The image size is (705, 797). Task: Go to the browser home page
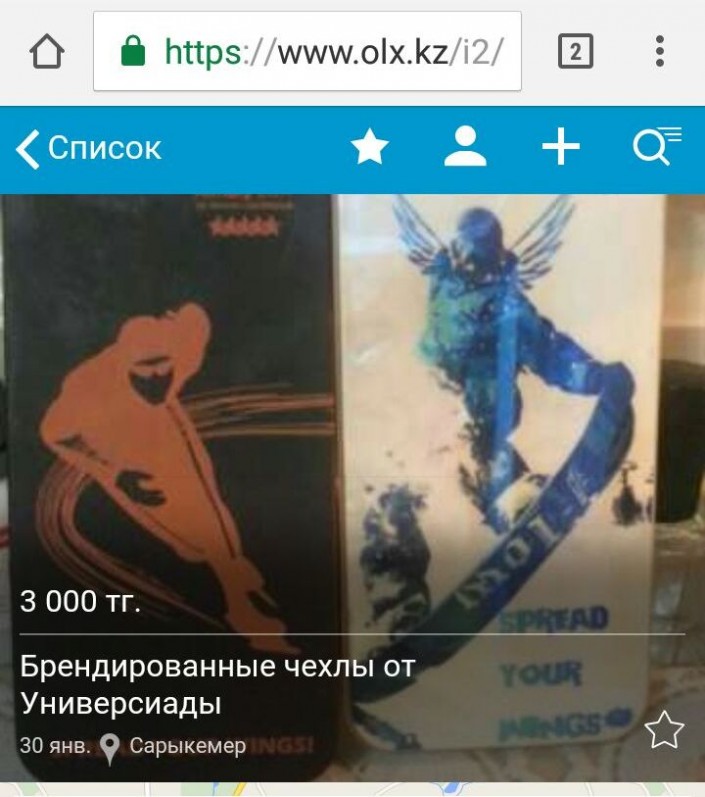48,52
